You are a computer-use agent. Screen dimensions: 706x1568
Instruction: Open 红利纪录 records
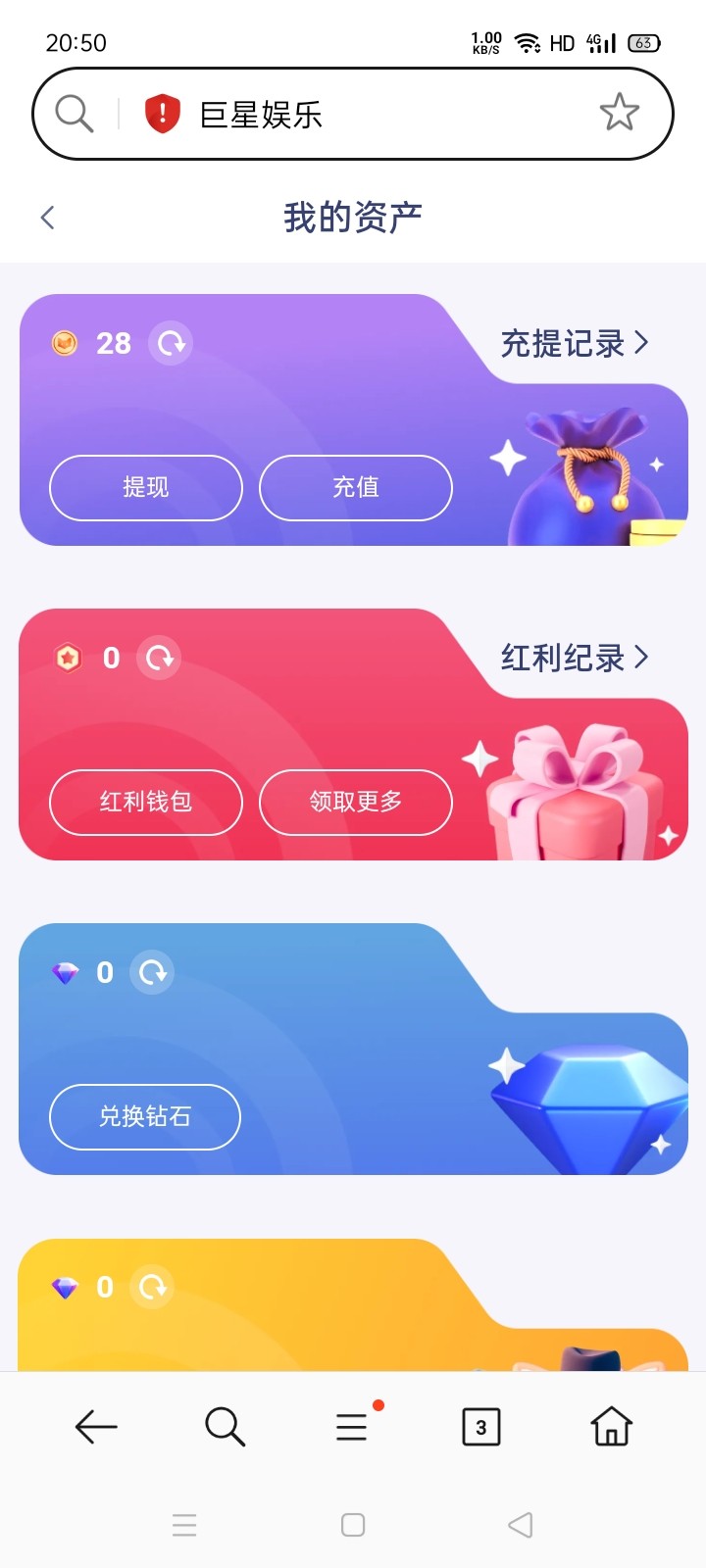(574, 657)
